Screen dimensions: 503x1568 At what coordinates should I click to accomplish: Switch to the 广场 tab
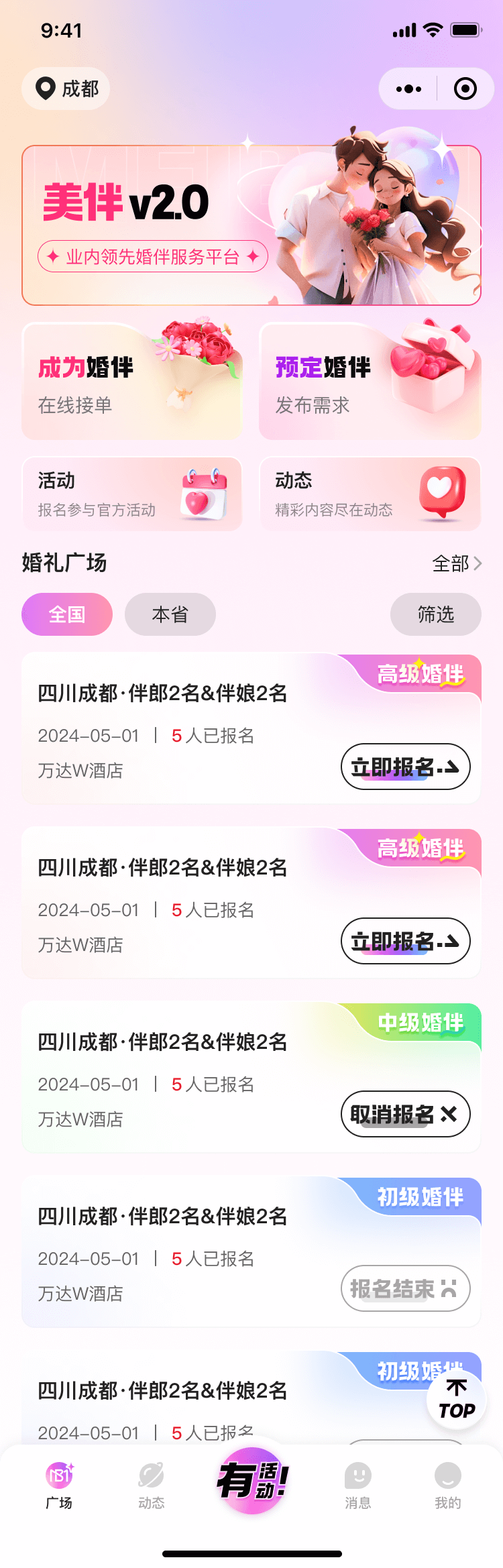pyautogui.click(x=59, y=1485)
